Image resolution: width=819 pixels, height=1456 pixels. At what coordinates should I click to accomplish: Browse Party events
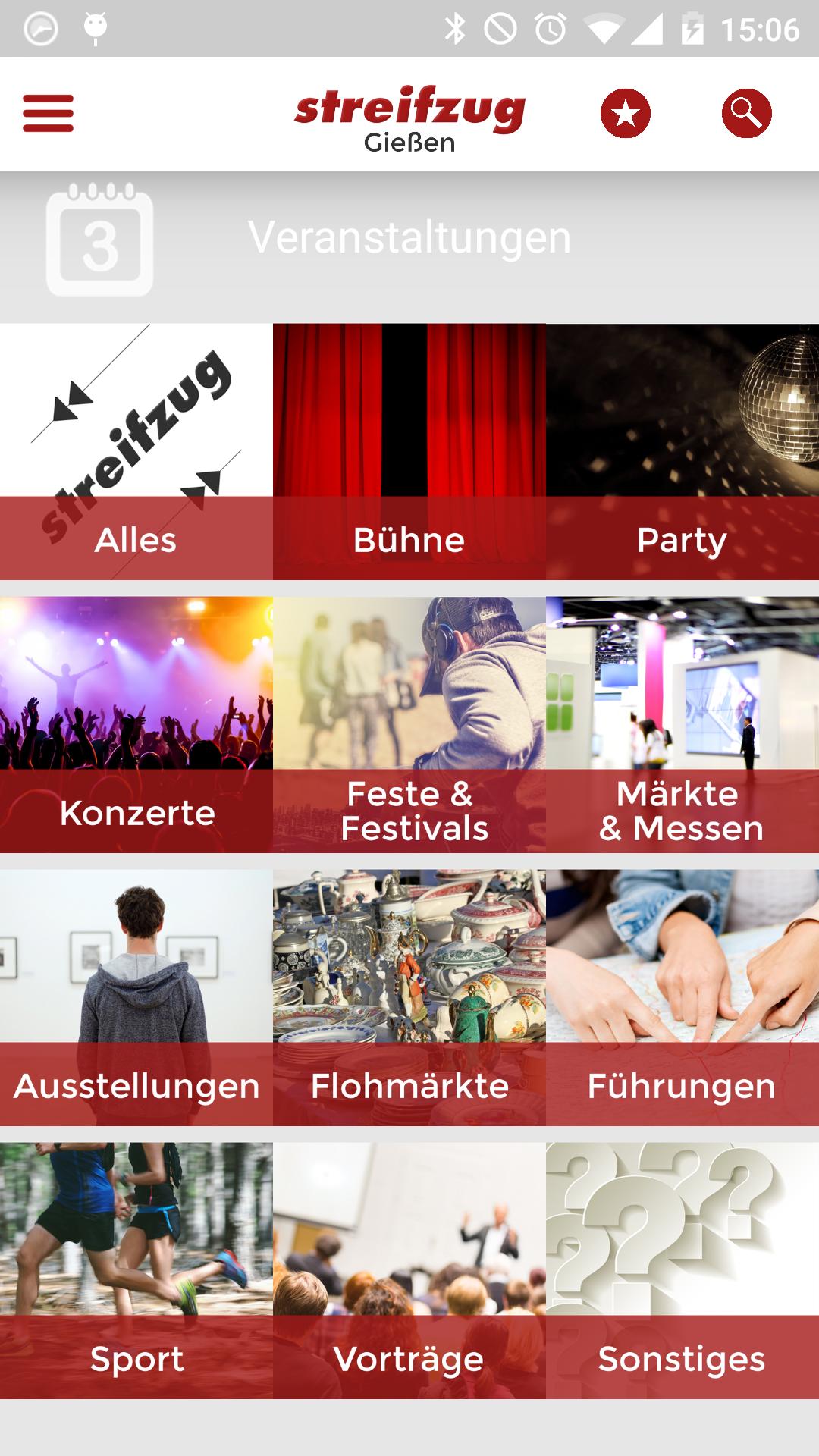coord(682,452)
